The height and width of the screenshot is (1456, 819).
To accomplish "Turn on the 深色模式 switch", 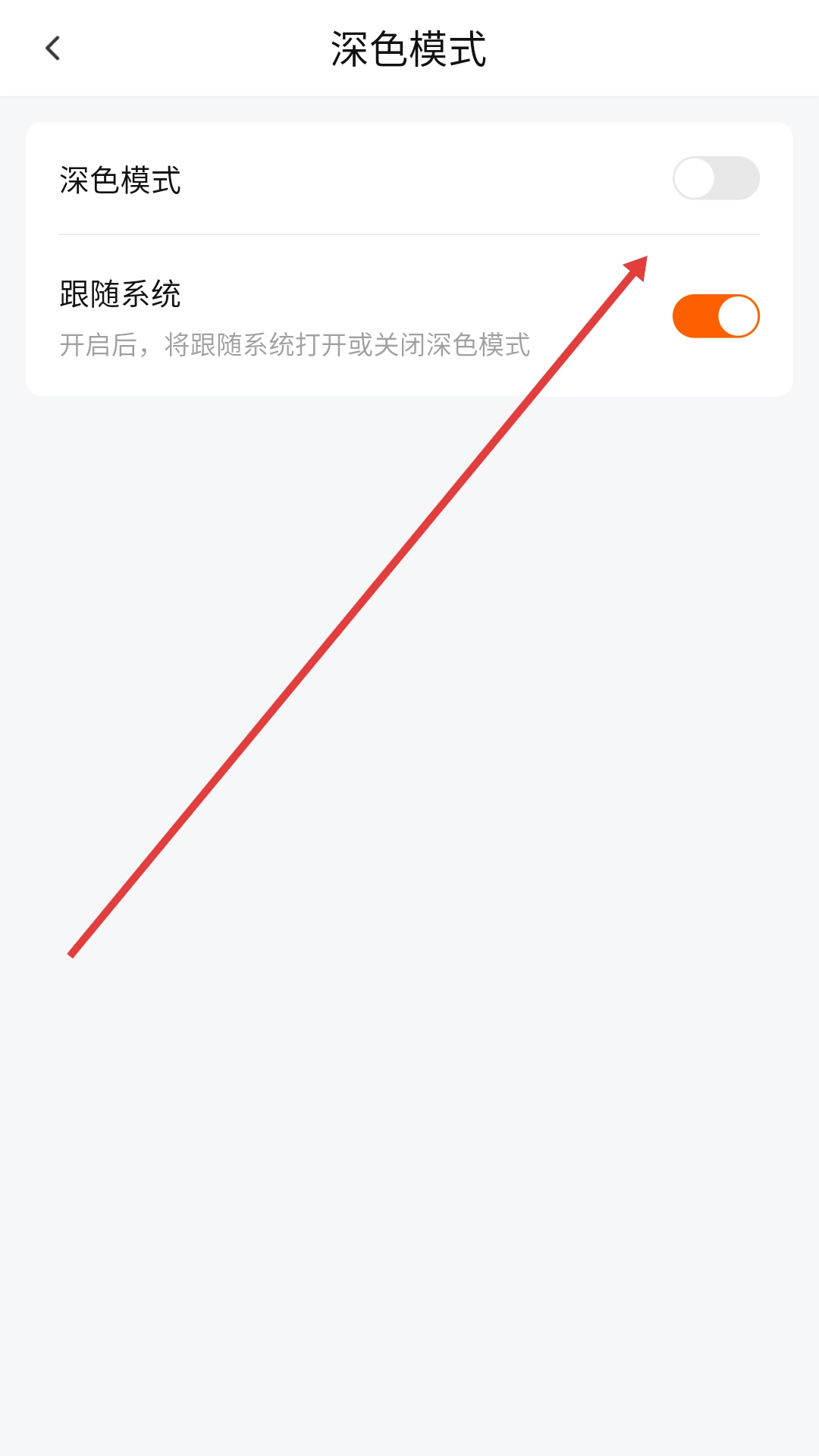I will pos(715,178).
